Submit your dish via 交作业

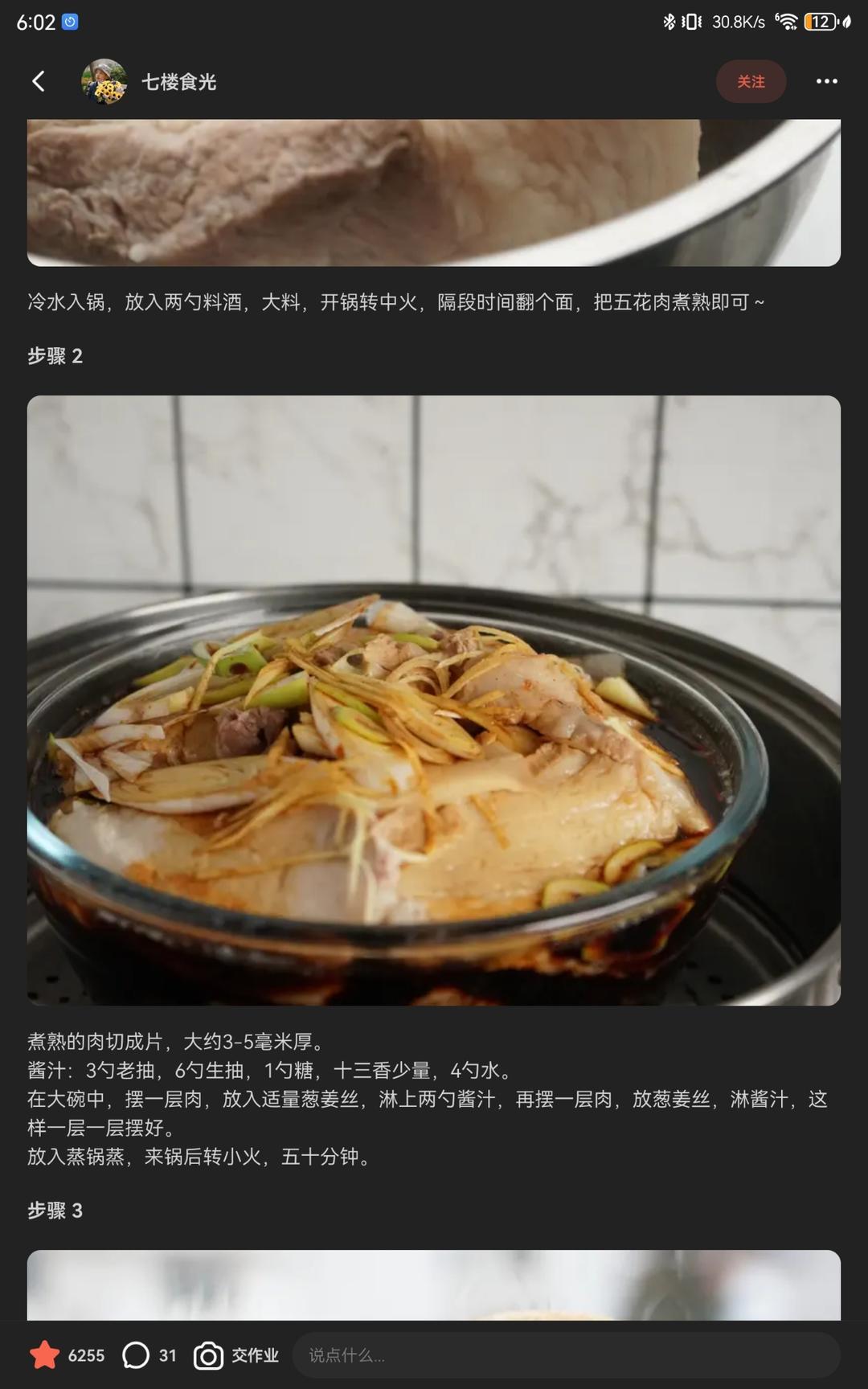(236, 1354)
